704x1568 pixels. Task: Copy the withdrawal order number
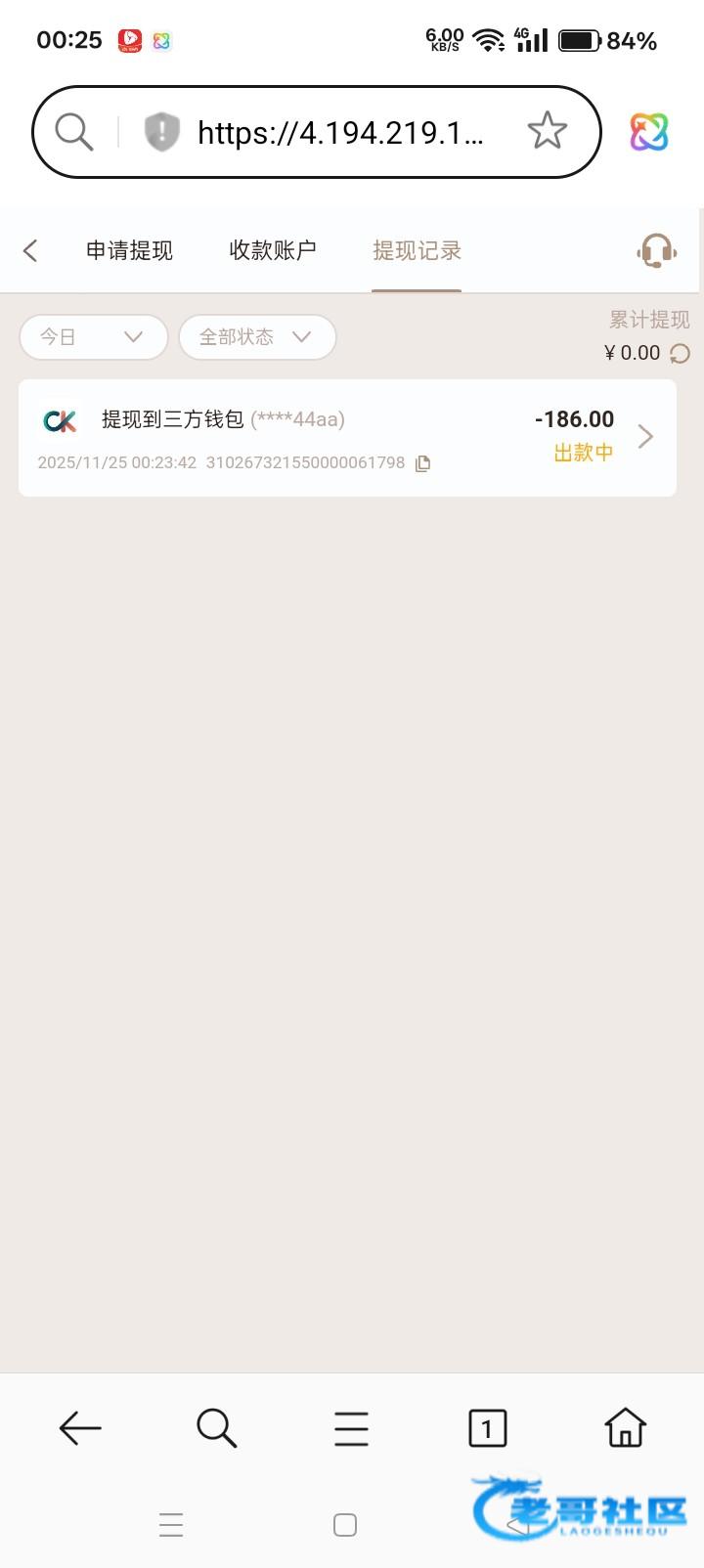tap(422, 463)
